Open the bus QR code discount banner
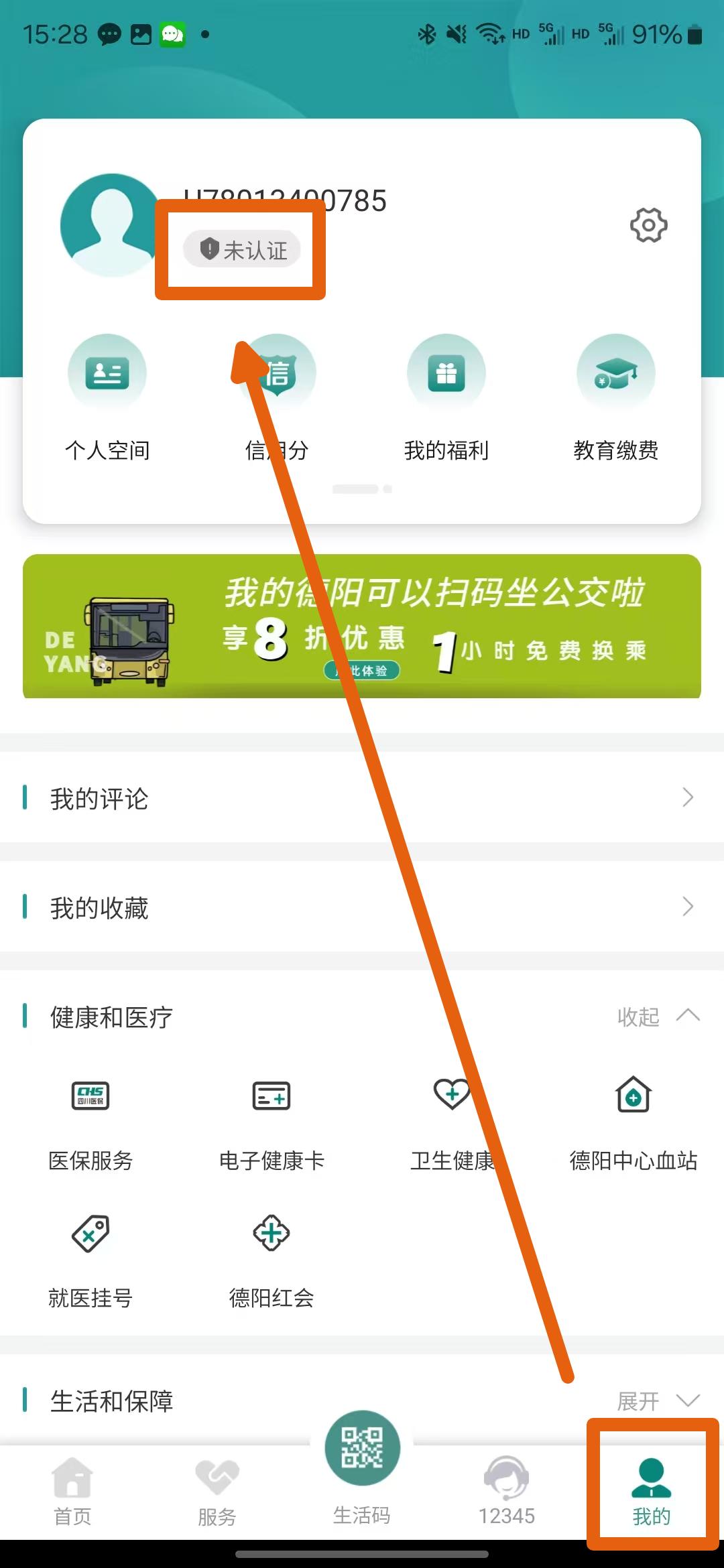The height and width of the screenshot is (1568, 724). pyautogui.click(x=362, y=627)
